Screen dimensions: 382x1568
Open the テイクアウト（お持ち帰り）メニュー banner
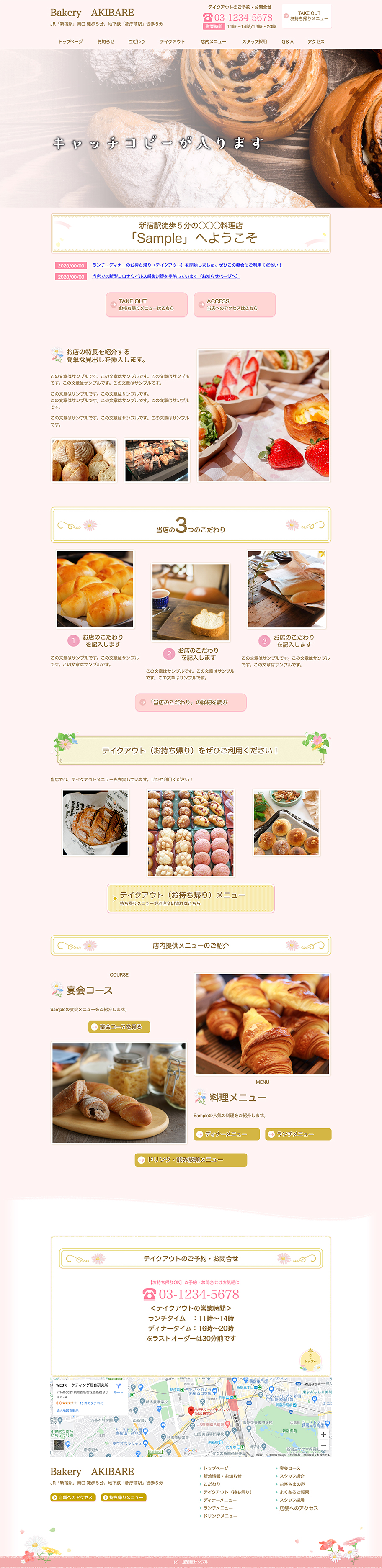point(191,898)
